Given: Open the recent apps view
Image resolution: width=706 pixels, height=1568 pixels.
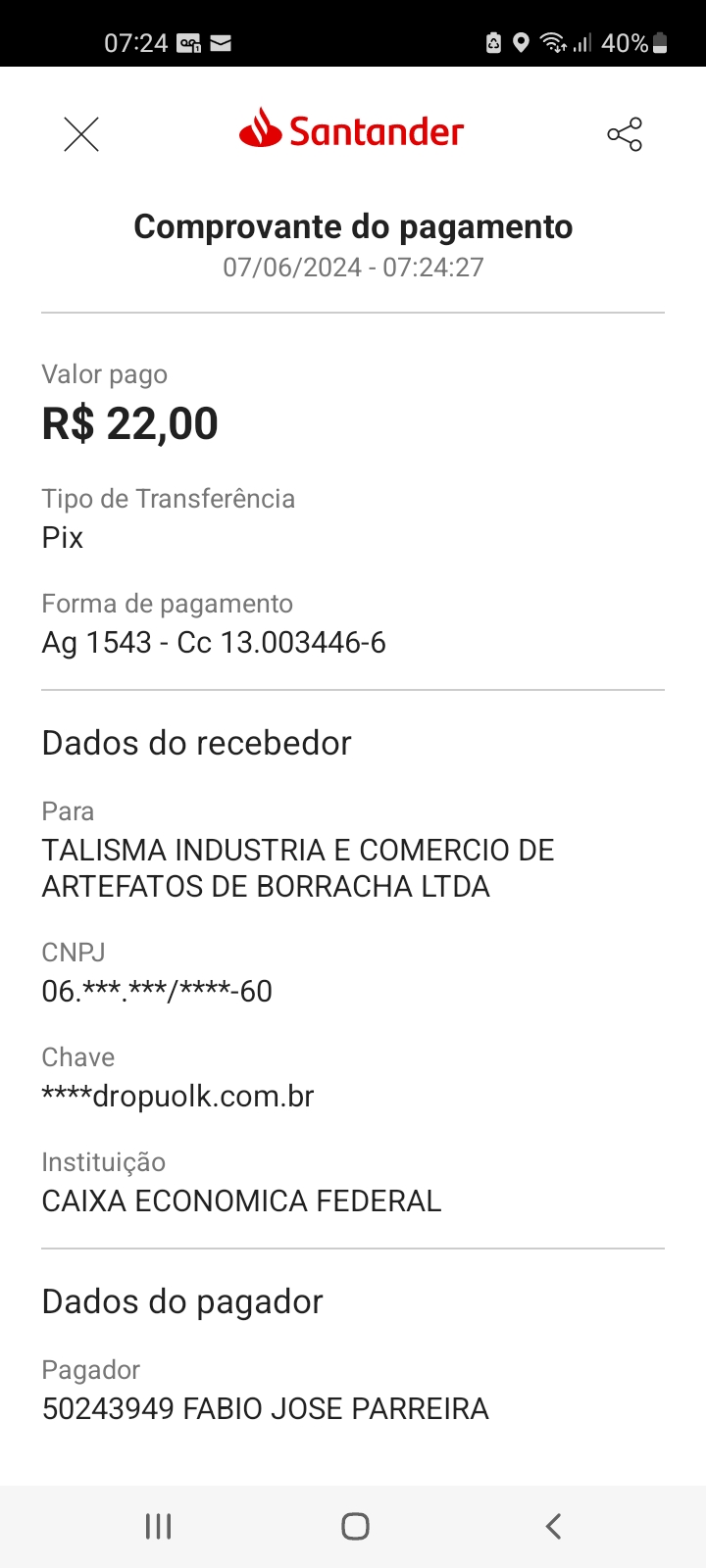Looking at the screenshot, I should [x=158, y=1526].
